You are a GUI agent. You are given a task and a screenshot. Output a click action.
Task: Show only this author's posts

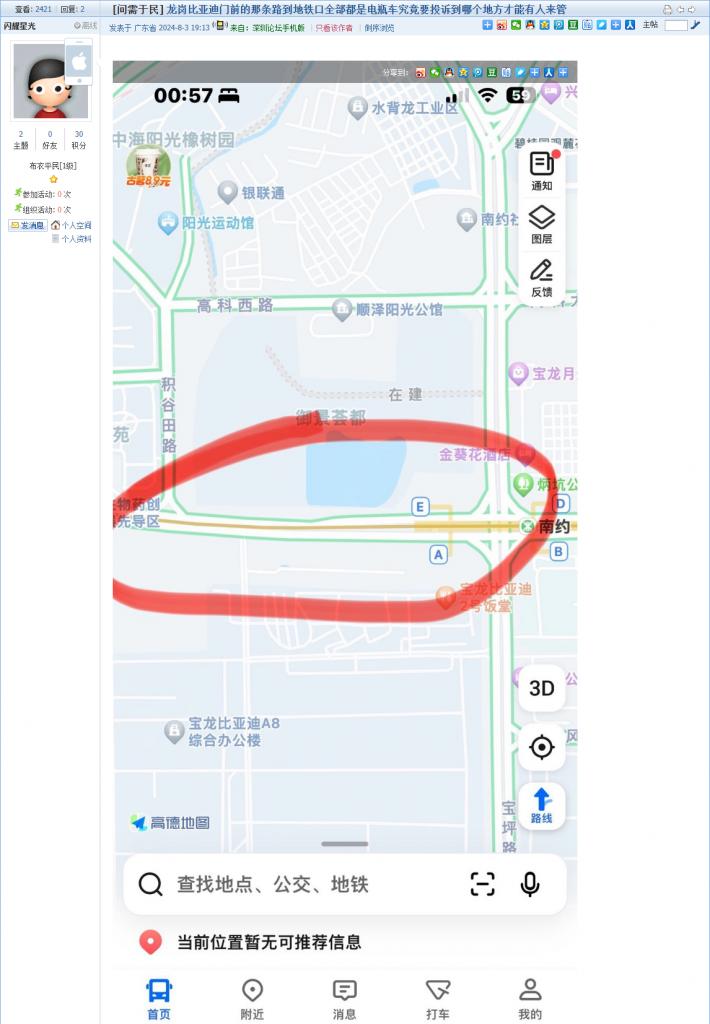(334, 28)
